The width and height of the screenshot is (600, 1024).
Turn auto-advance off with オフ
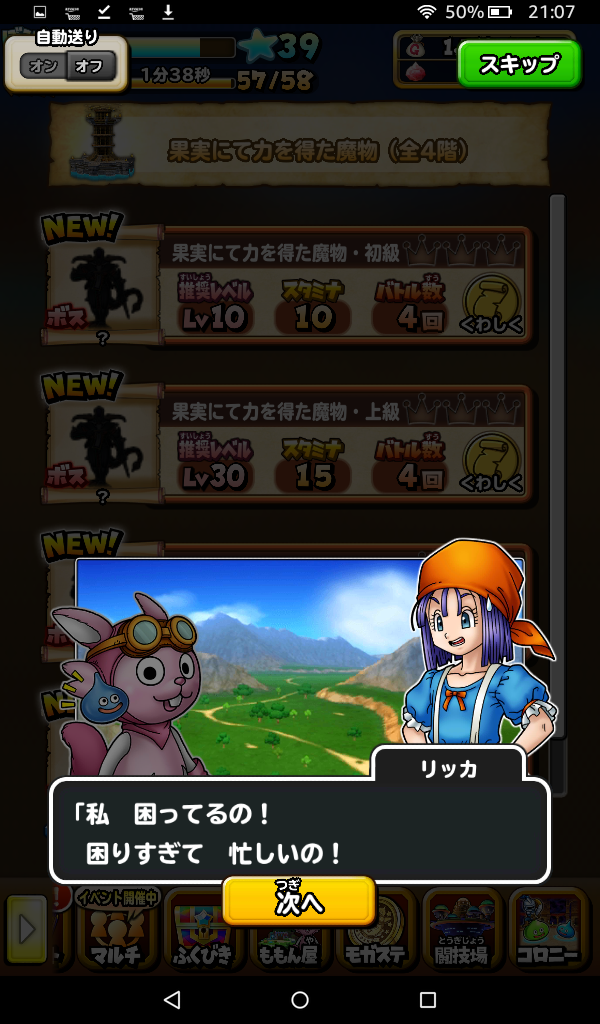[92, 67]
